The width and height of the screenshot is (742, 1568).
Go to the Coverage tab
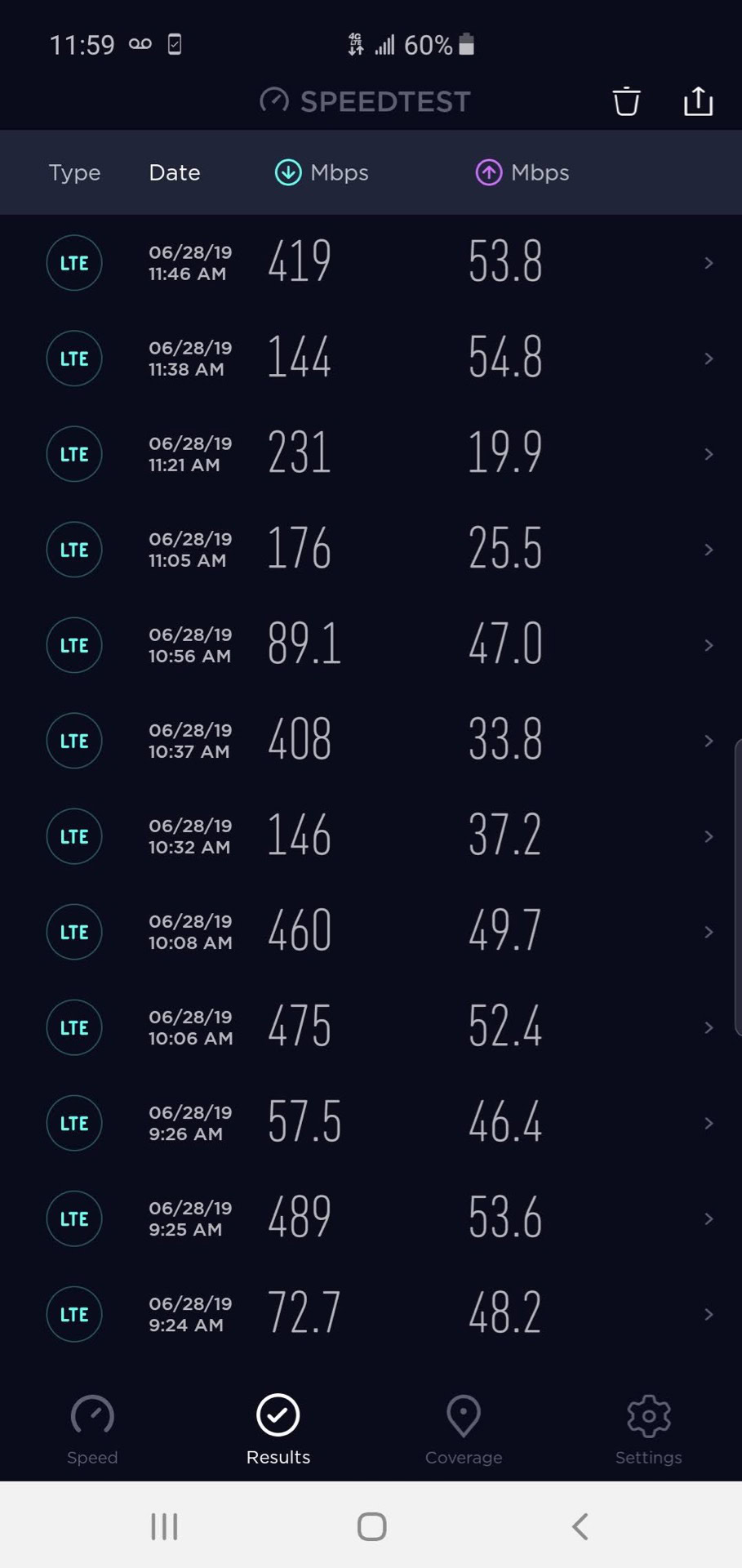coord(464,1429)
